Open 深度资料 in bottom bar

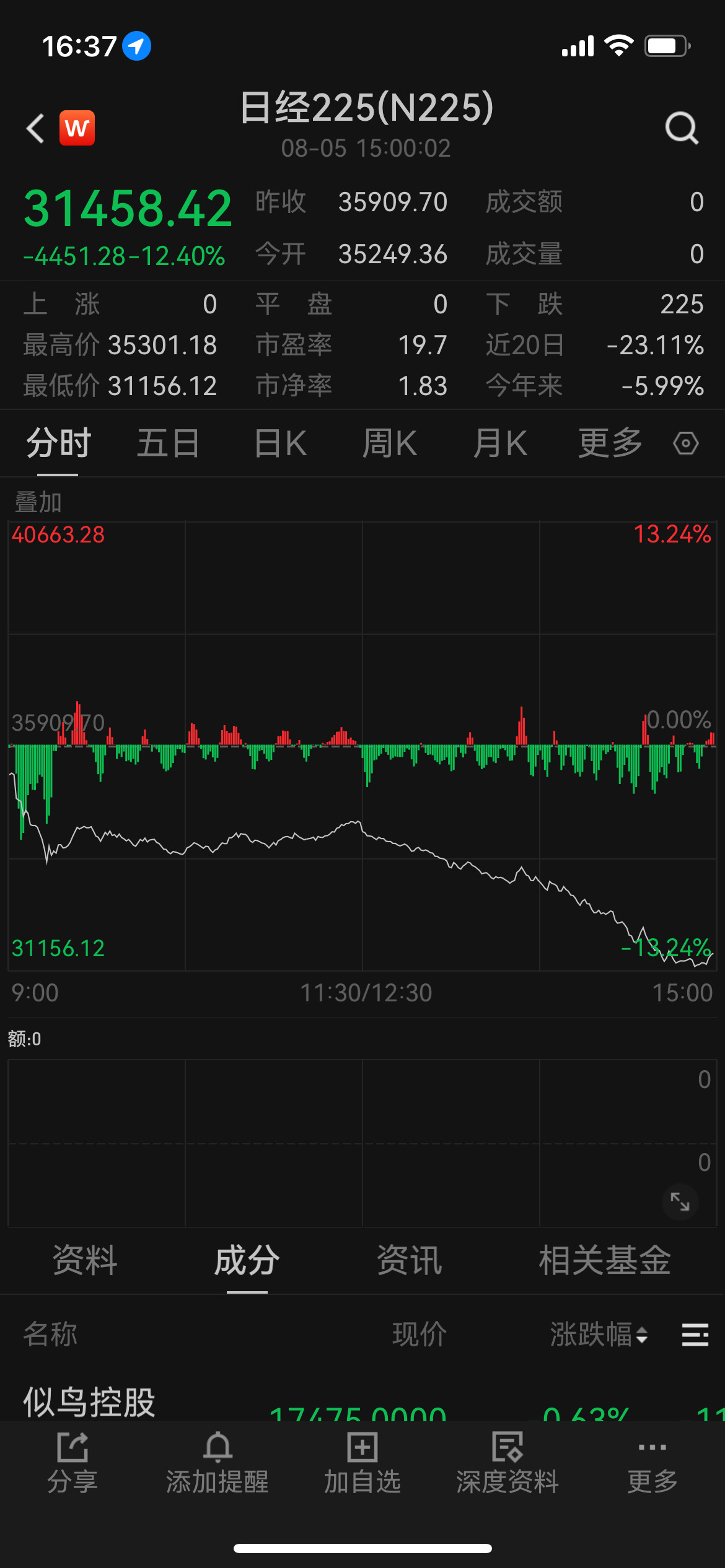click(507, 1463)
